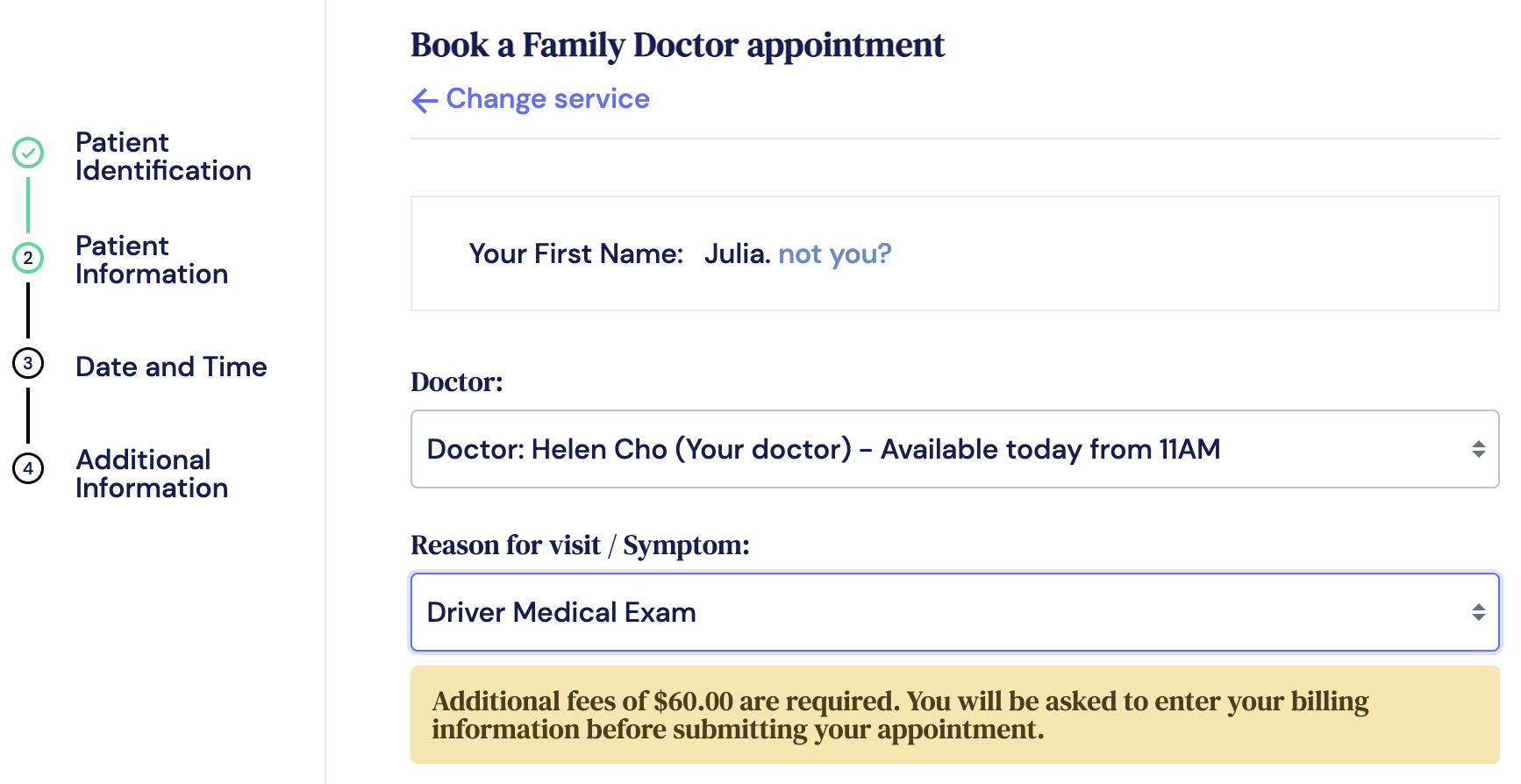Expand the Reason for visit dropdown
This screenshot has width=1521, height=784.
coord(953,612)
